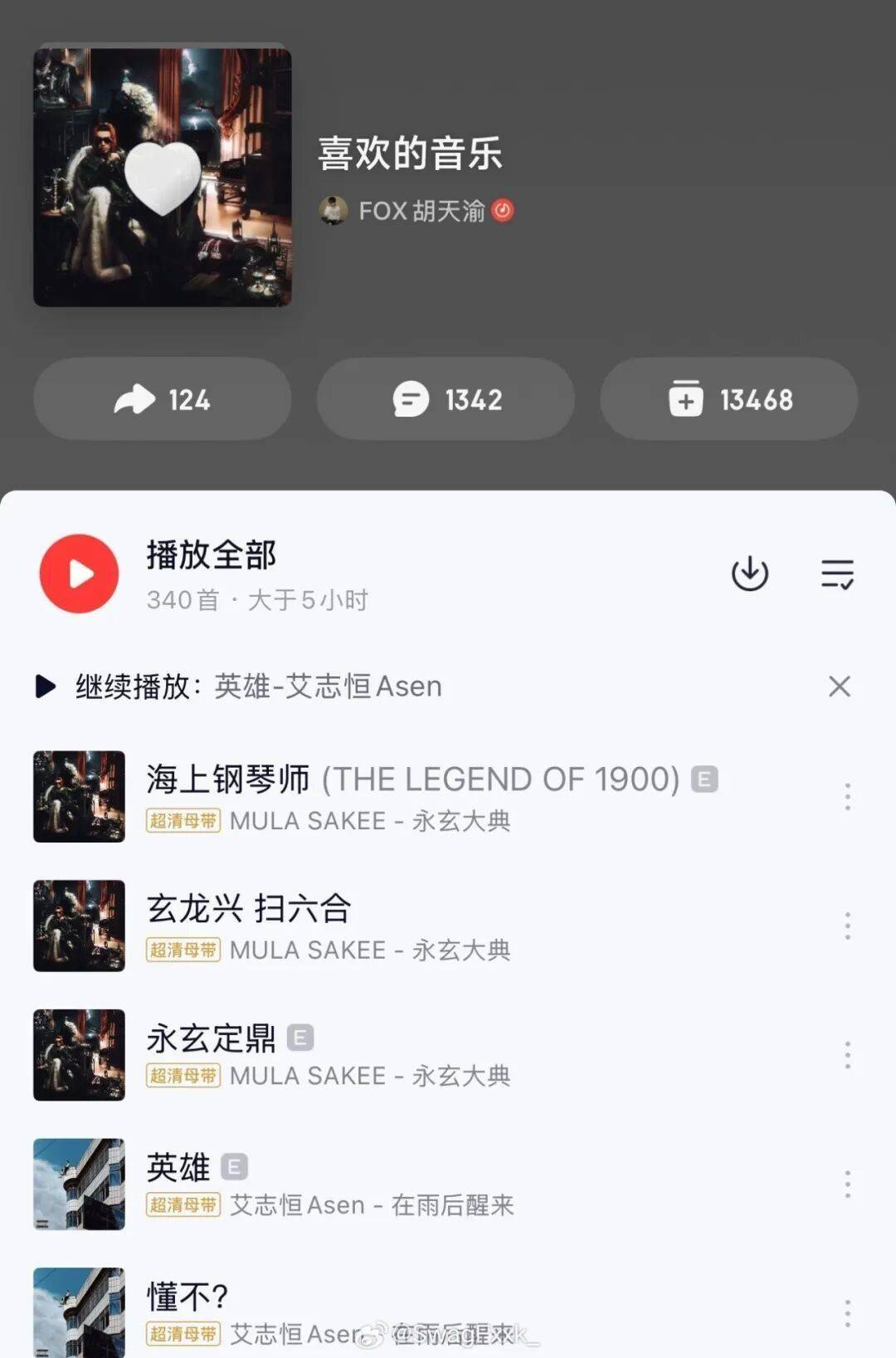The height and width of the screenshot is (1358, 896).
Task: Tap the 超清母带 quality tag on 英雄
Action: pos(182,1208)
